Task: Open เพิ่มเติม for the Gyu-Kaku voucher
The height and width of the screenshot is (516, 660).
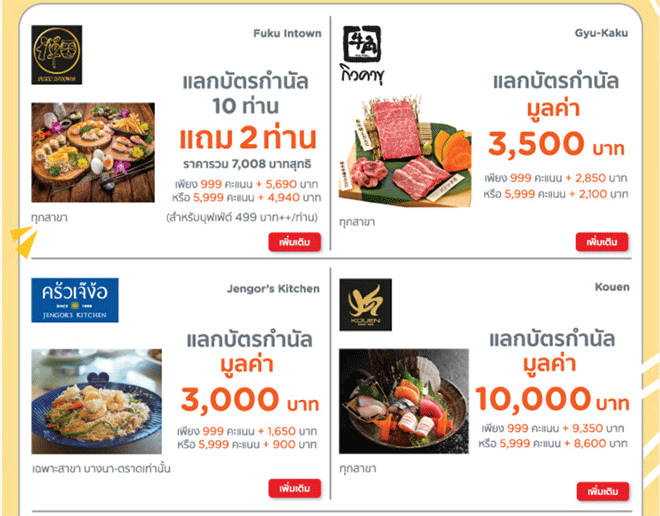Action: click(x=603, y=242)
